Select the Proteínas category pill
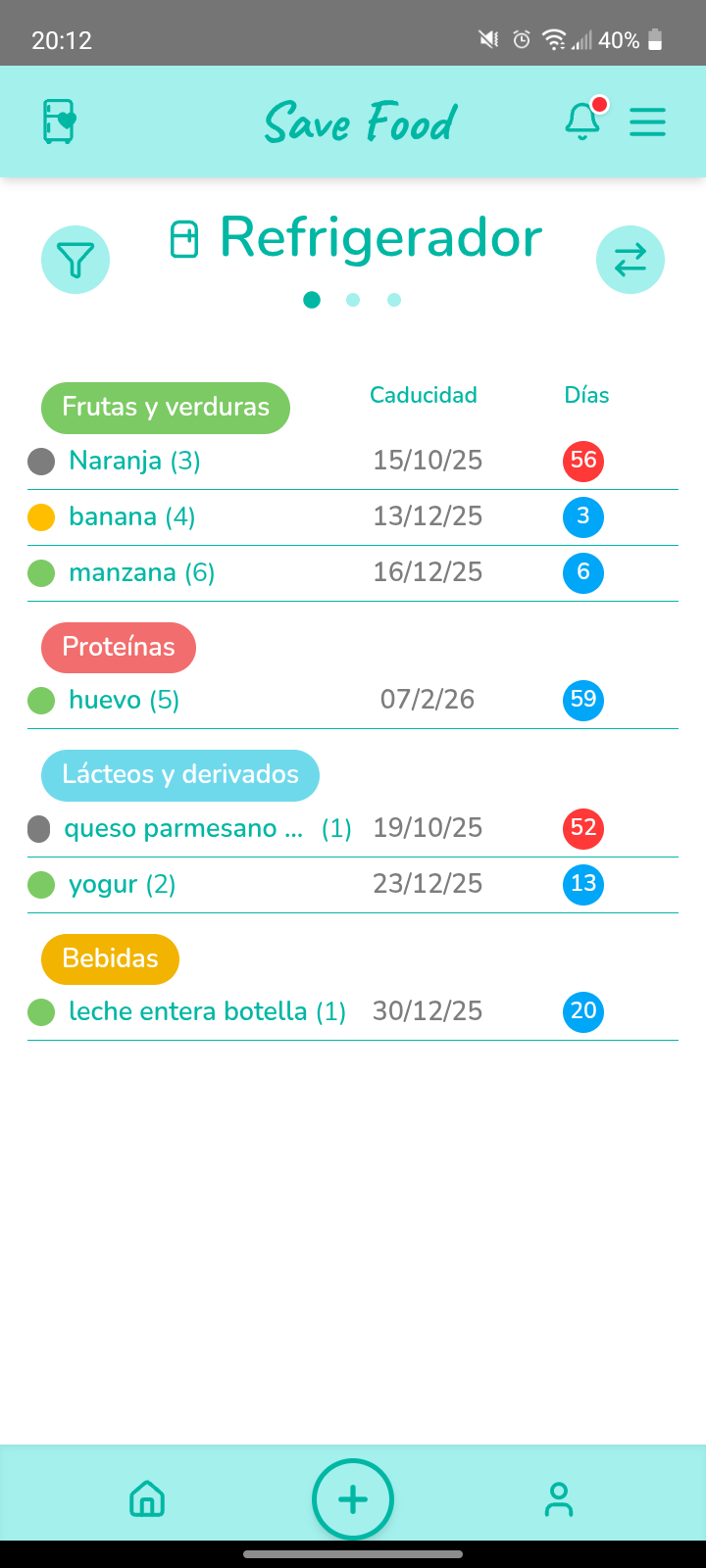 [x=118, y=647]
